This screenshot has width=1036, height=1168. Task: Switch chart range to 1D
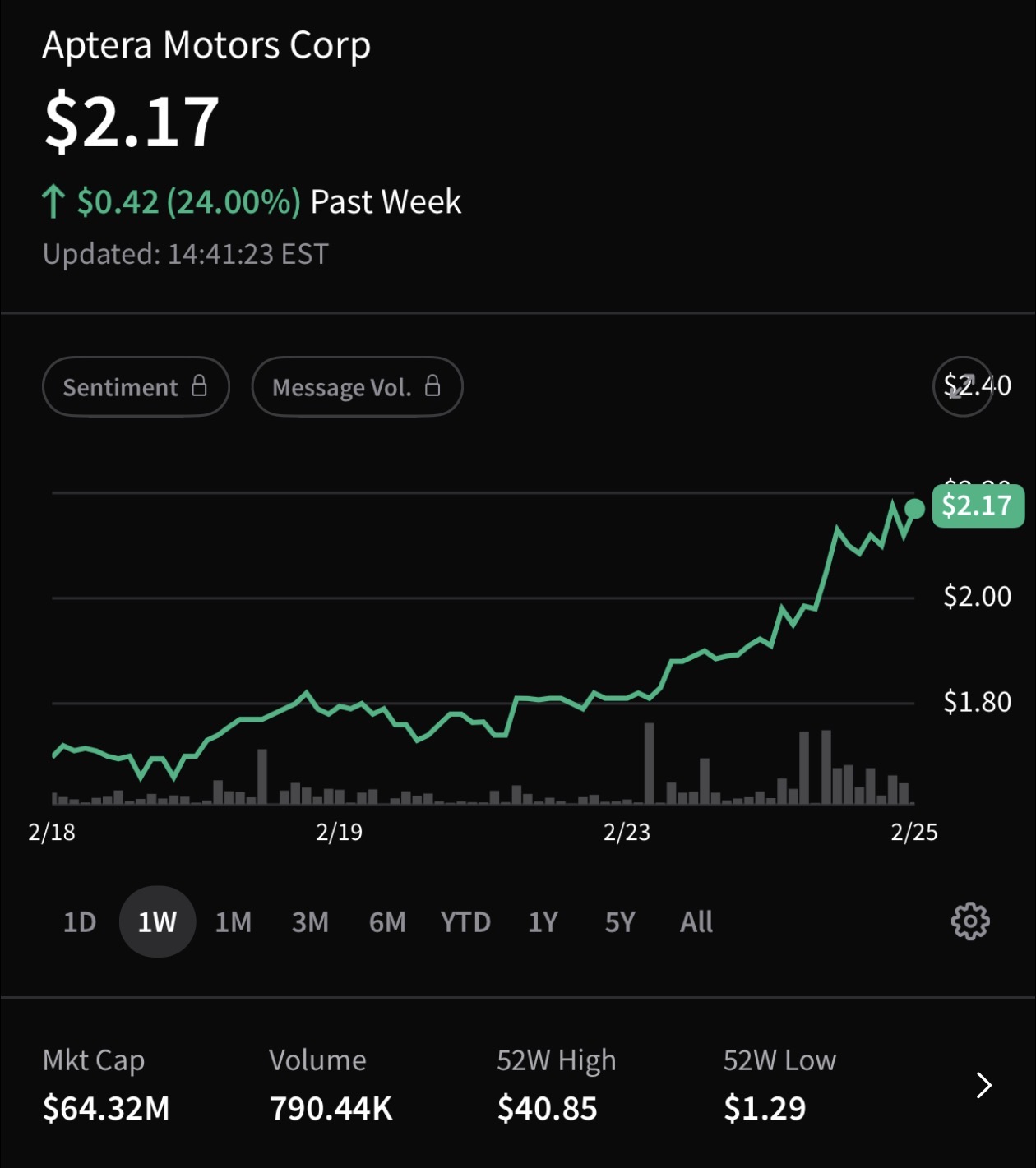pyautogui.click(x=80, y=921)
